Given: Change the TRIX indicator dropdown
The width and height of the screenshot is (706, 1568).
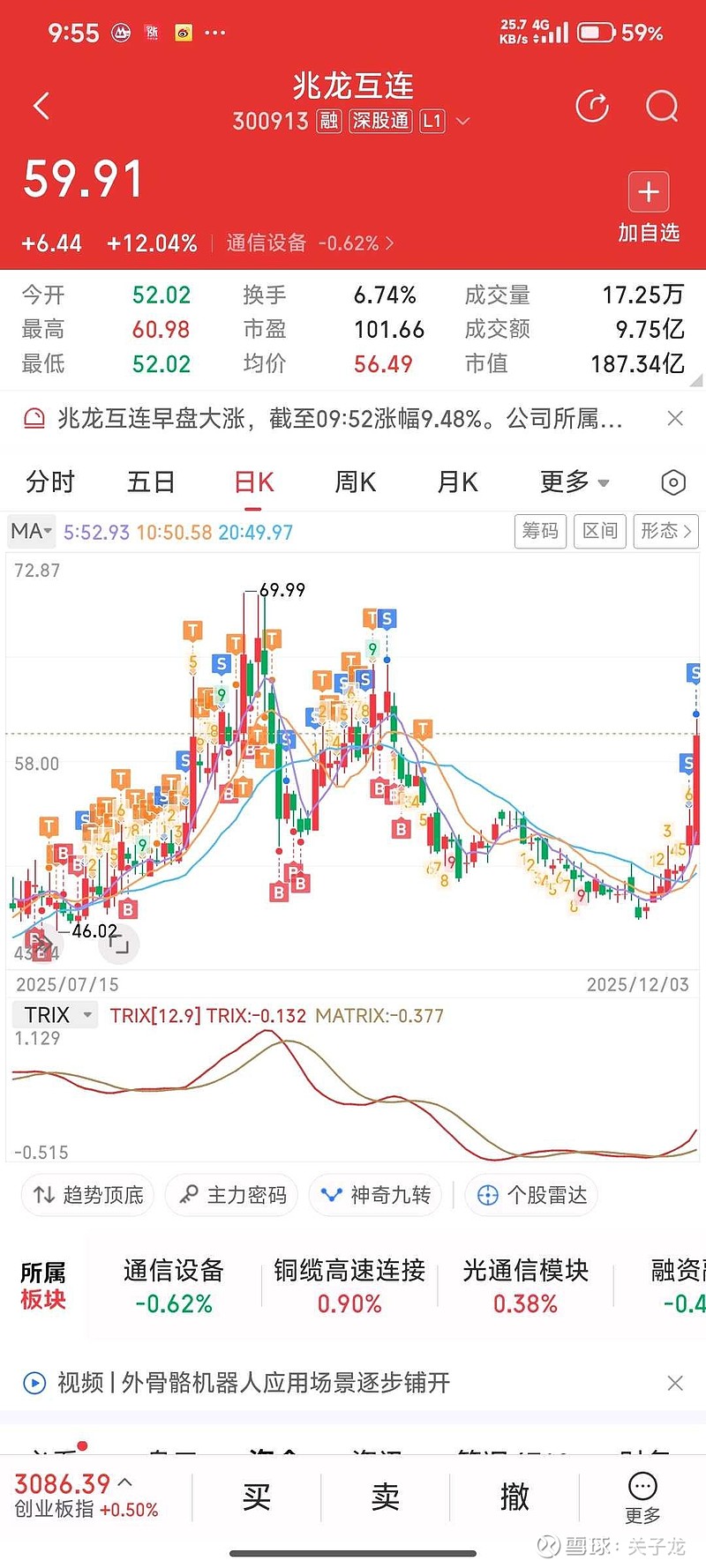Looking at the screenshot, I should 56,1015.
